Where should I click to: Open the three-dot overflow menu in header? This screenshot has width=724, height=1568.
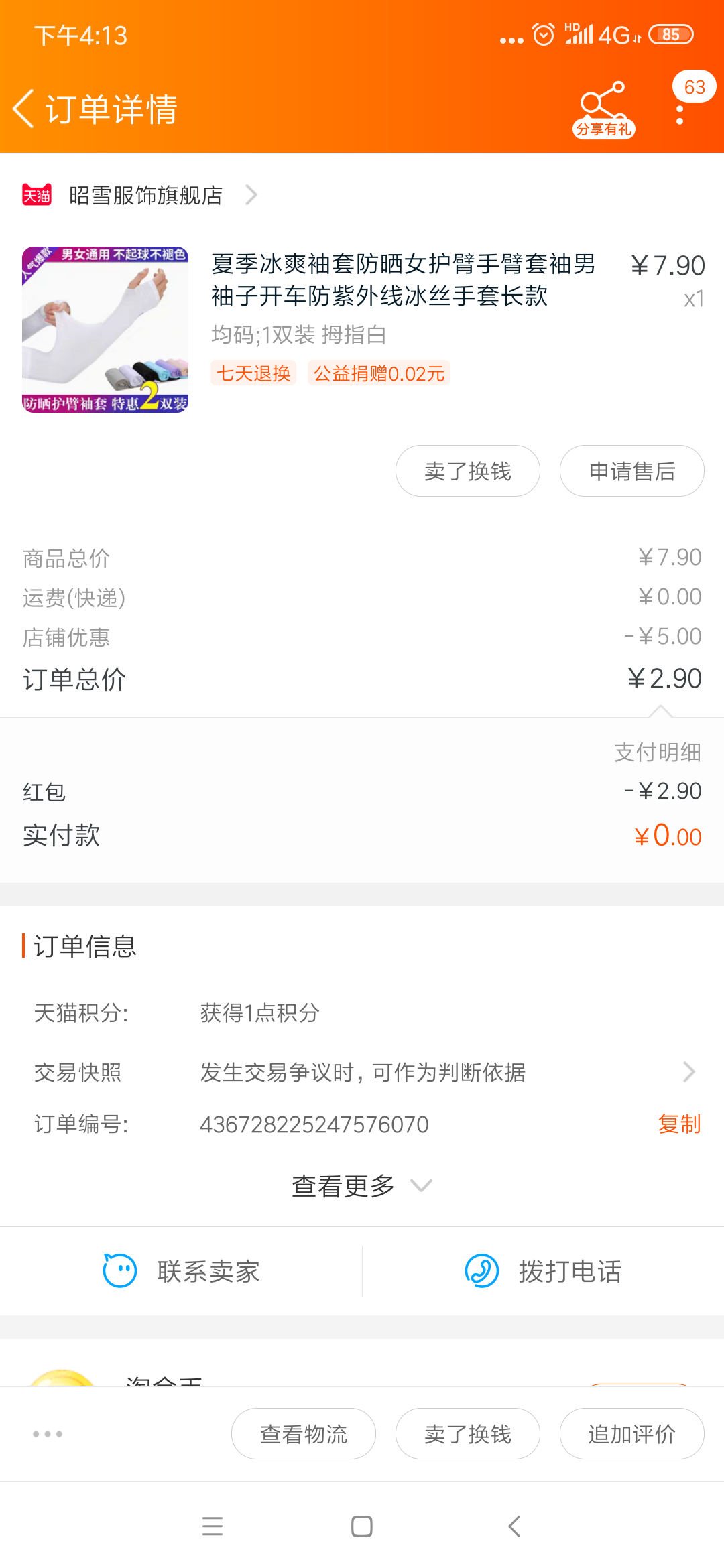click(680, 114)
